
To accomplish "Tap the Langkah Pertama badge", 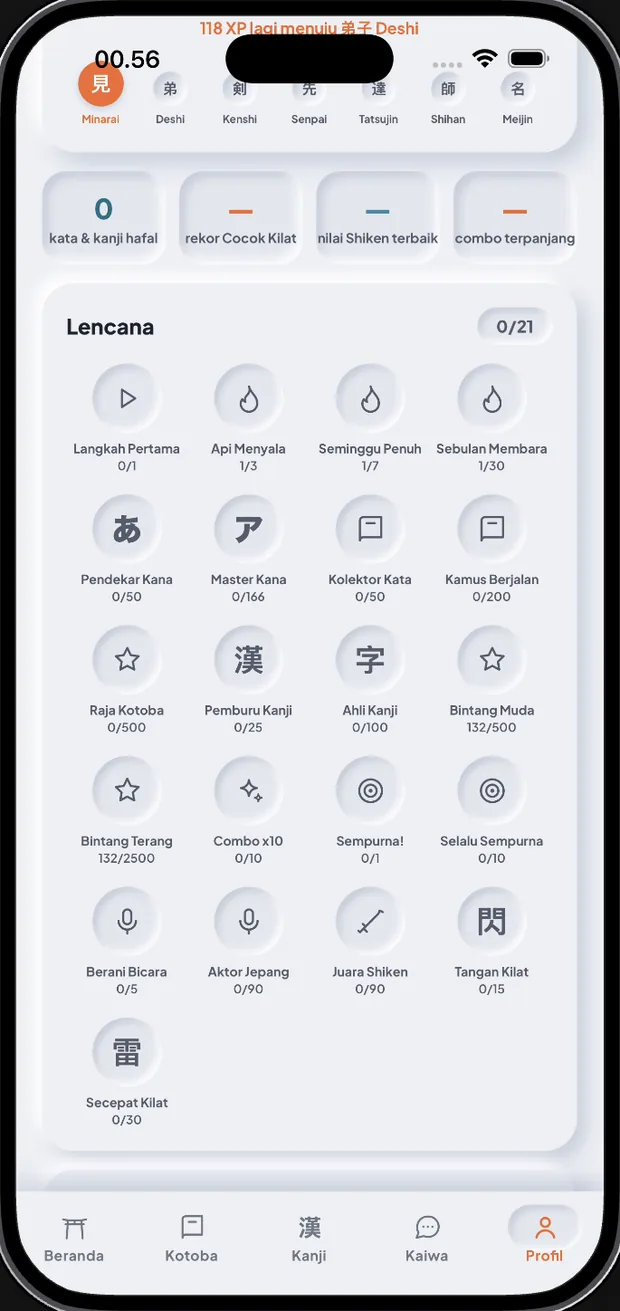I will [127, 418].
